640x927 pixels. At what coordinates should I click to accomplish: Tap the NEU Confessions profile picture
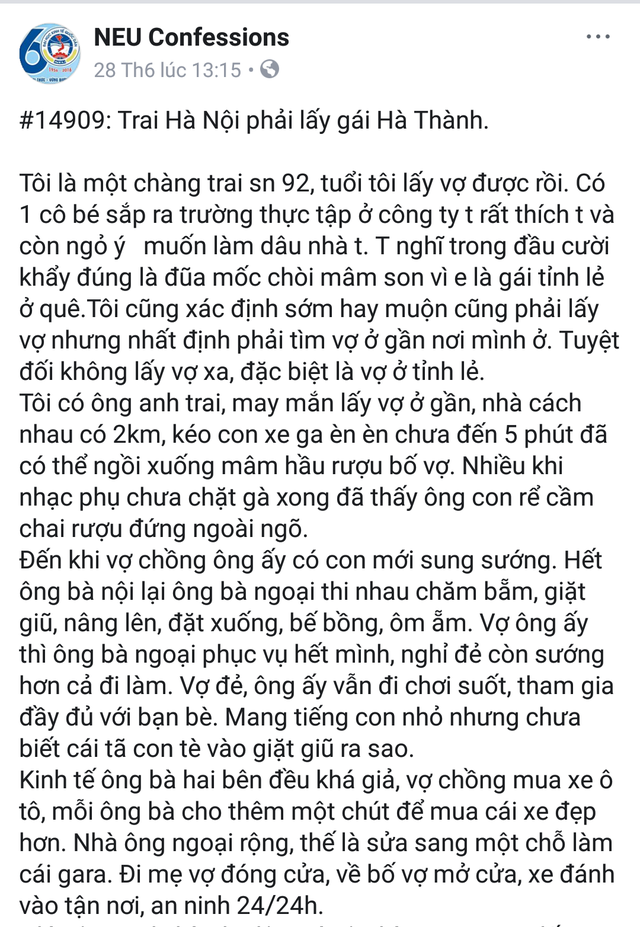[x=49, y=53]
